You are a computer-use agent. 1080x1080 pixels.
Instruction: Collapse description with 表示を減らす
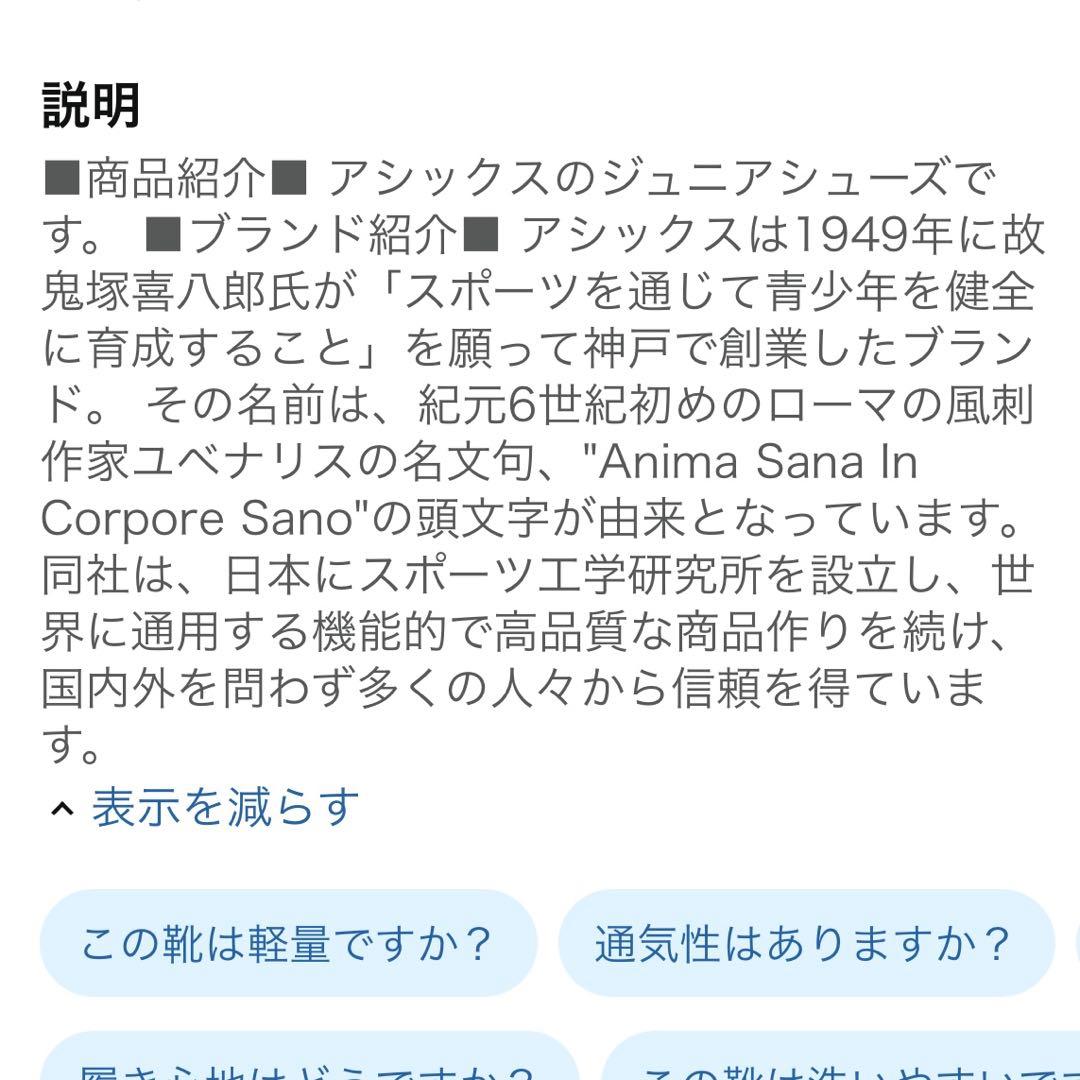(224, 807)
